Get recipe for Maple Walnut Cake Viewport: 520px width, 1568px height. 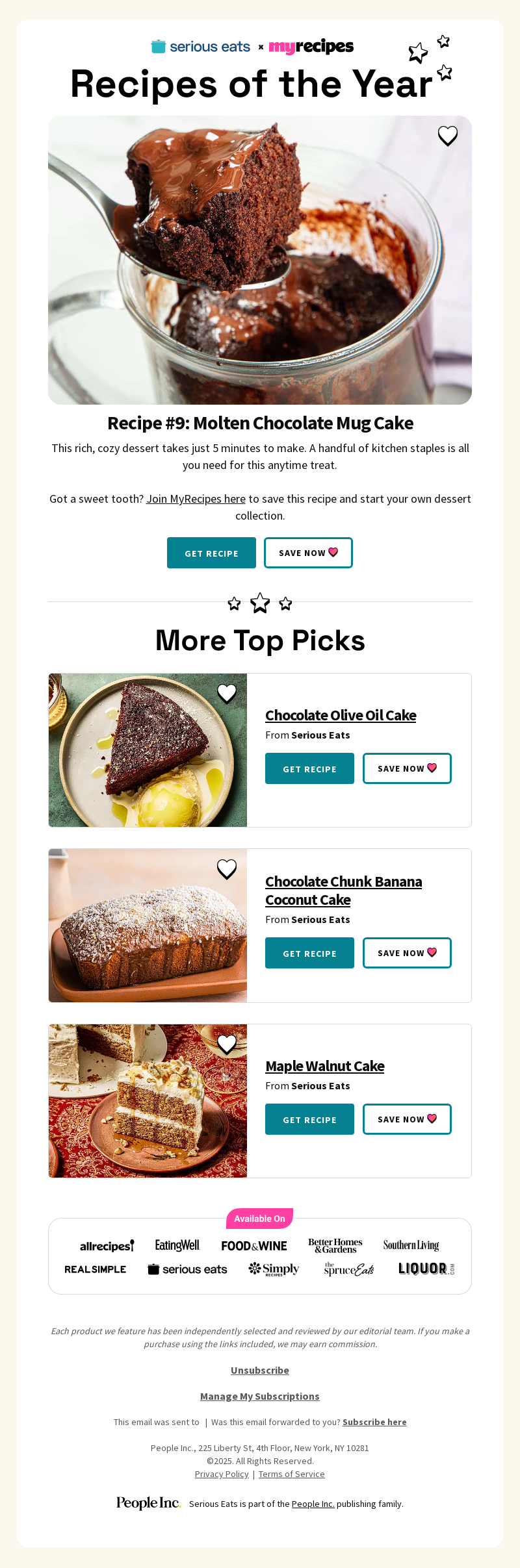[309, 1119]
